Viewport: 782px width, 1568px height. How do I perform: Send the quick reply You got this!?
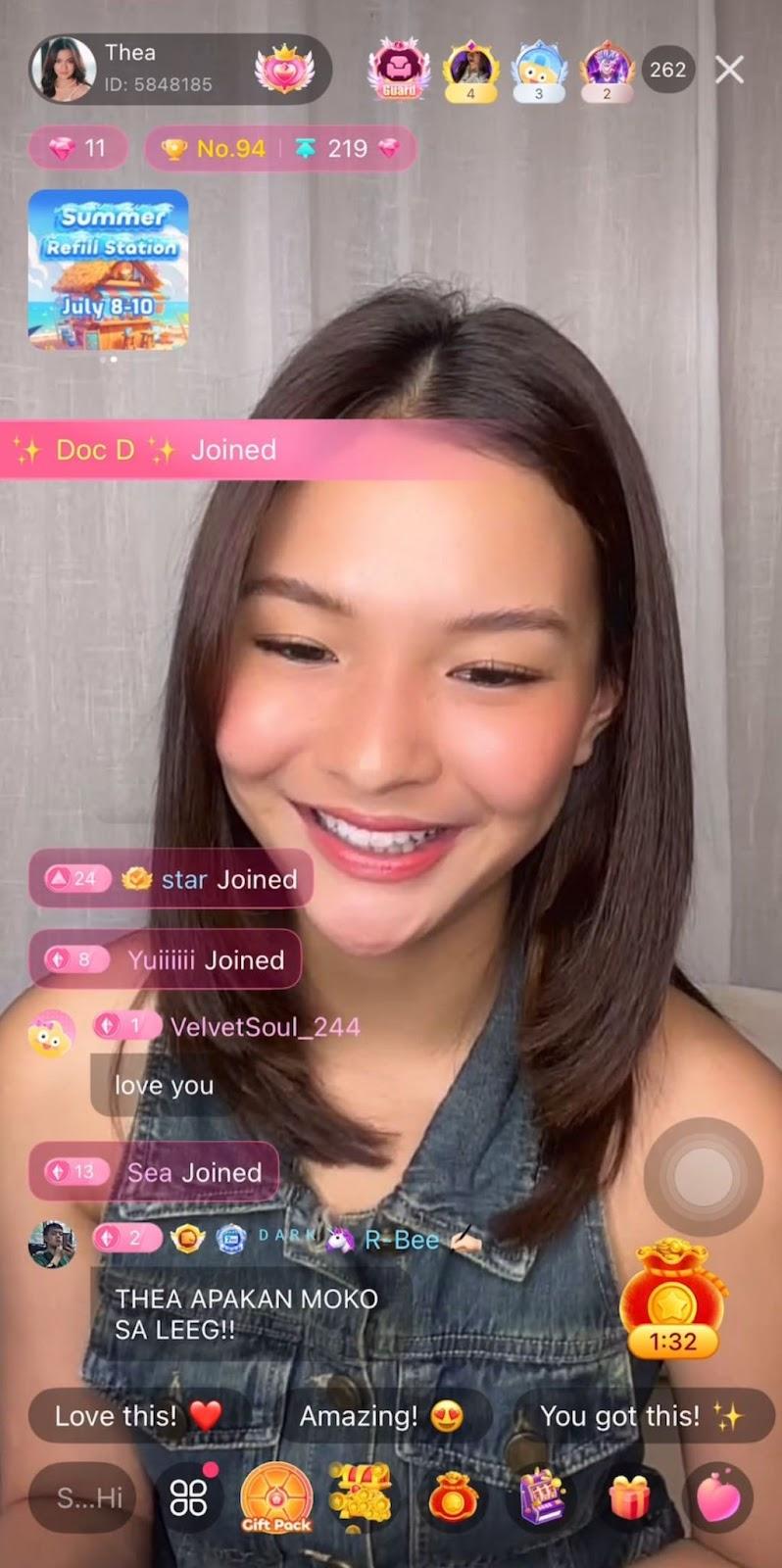(x=642, y=1415)
